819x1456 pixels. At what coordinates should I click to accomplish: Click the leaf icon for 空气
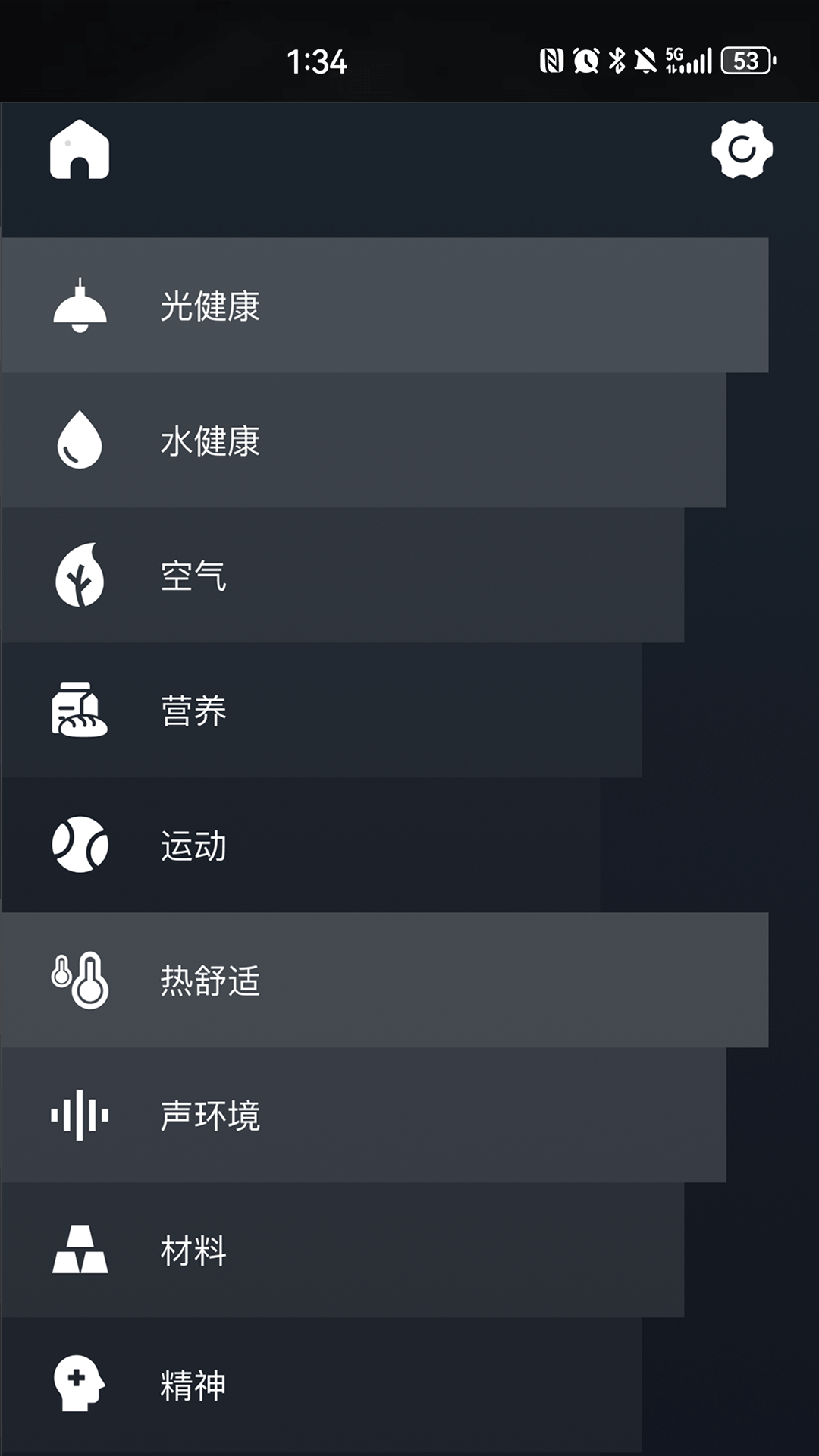coord(80,576)
